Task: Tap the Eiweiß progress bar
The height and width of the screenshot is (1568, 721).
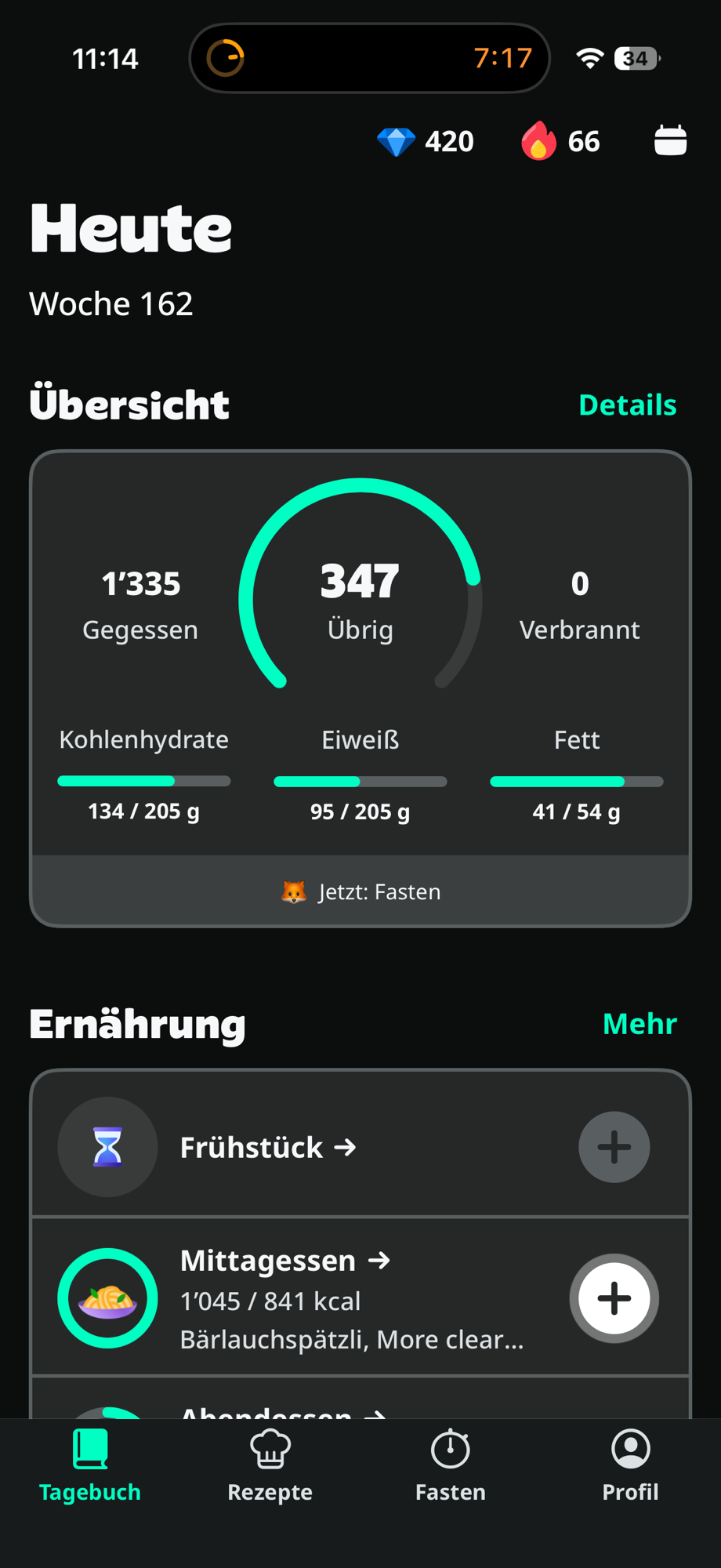Action: [360, 781]
